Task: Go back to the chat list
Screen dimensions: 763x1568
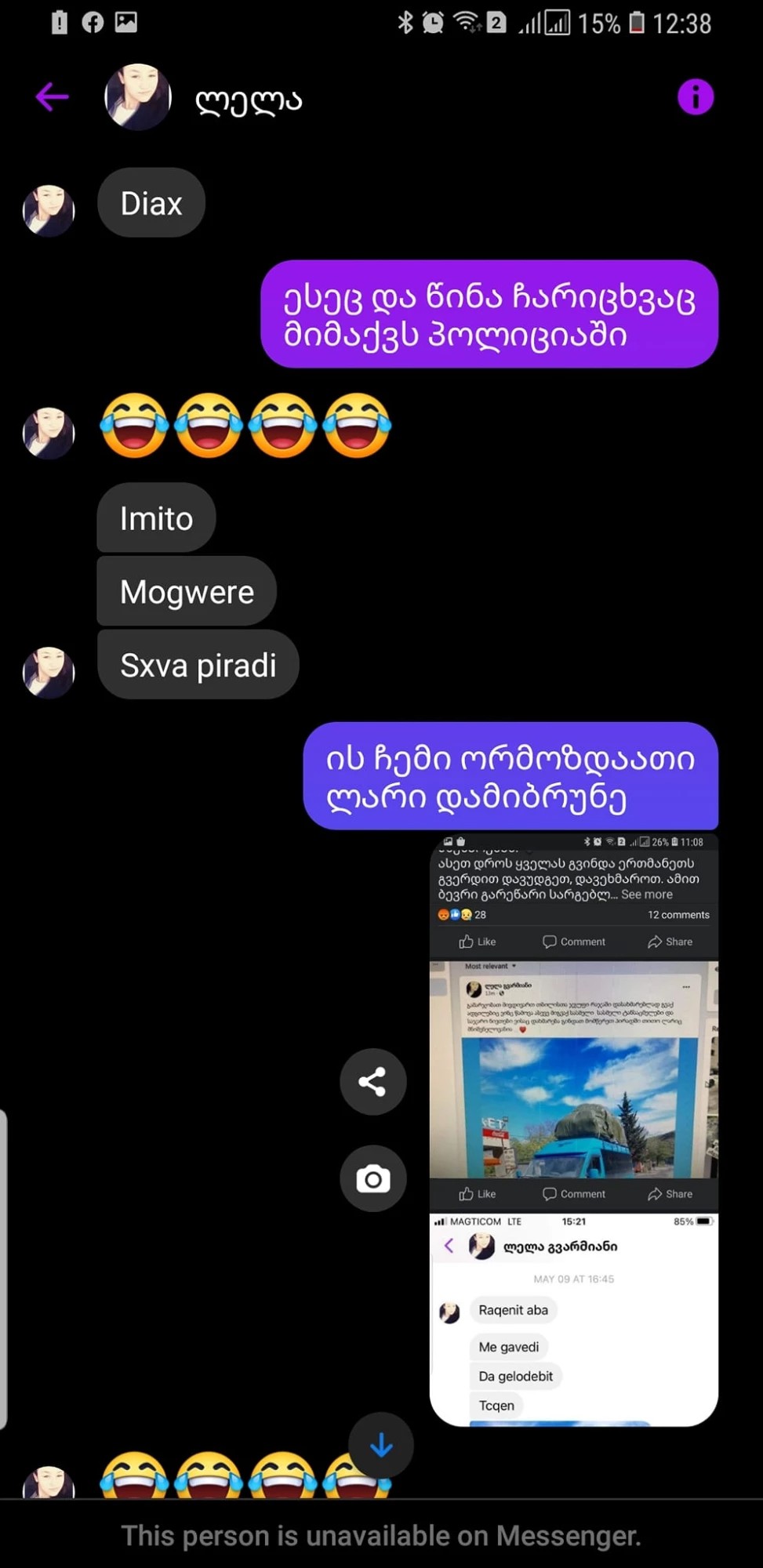Action: click(x=52, y=97)
